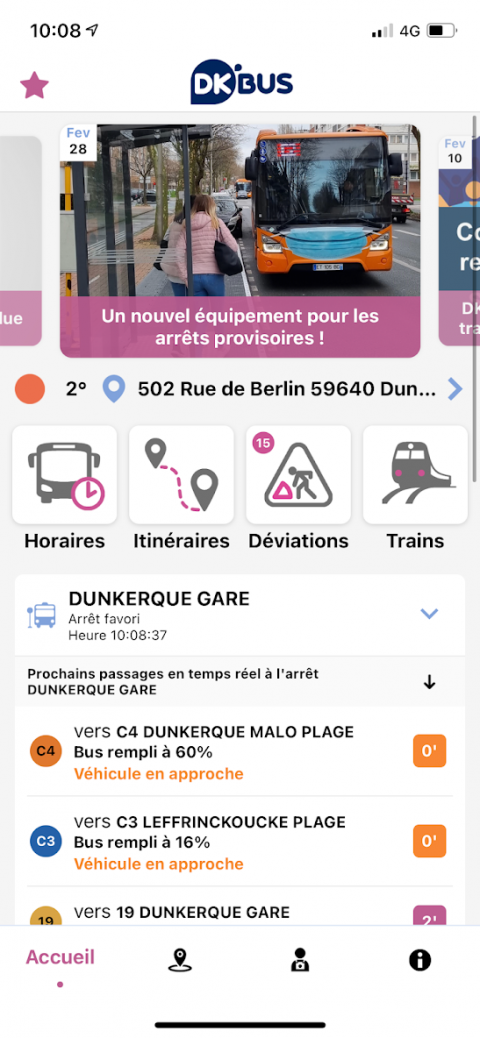Open the Horaires timetables tile

(65, 489)
